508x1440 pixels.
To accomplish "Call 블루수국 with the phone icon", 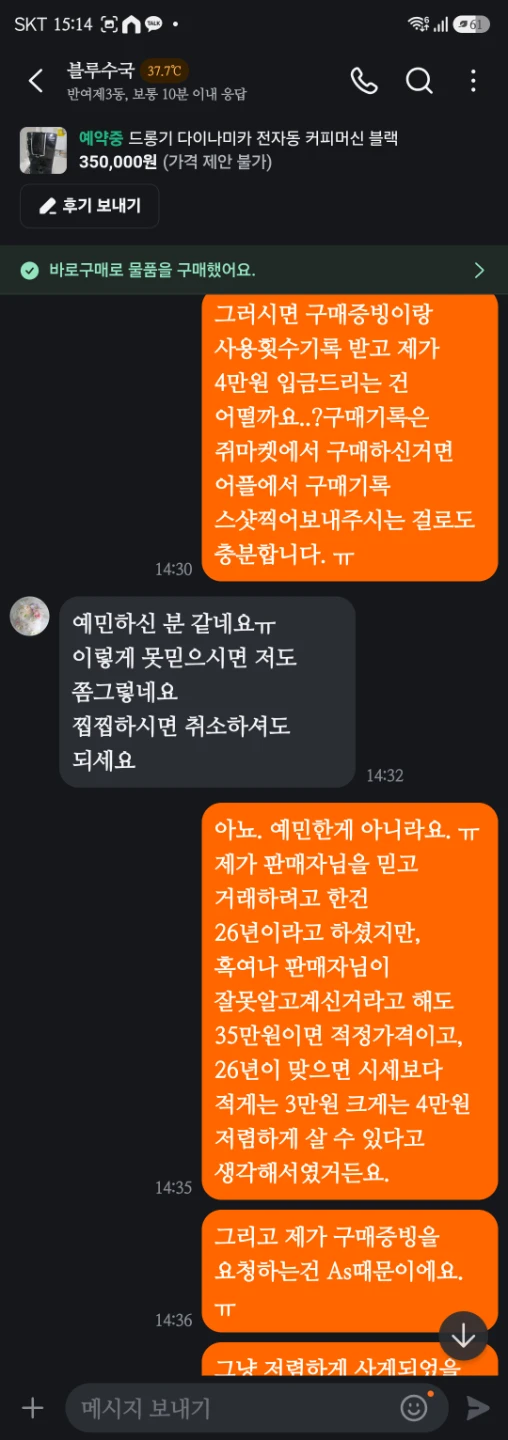I will tap(364, 81).
